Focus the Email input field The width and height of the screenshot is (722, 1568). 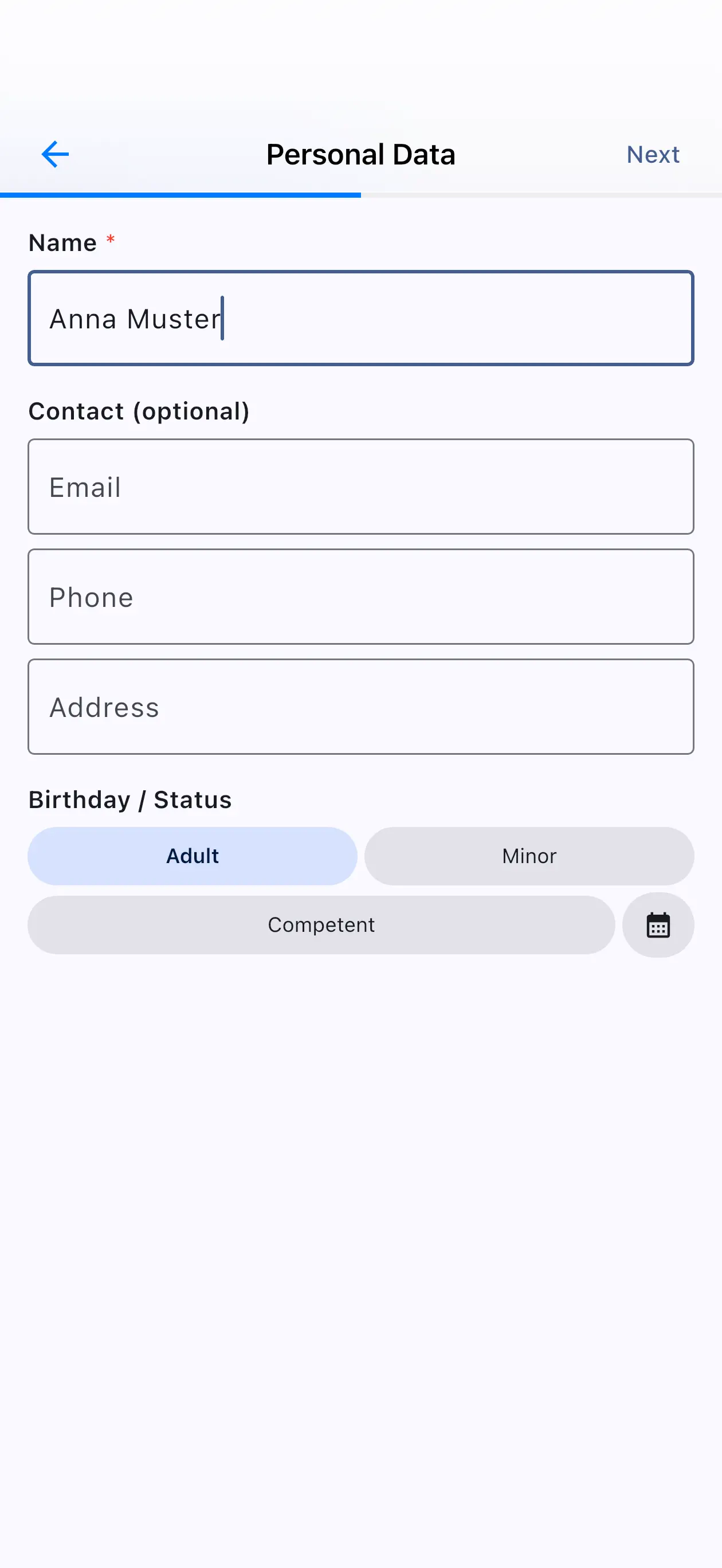coord(361,487)
